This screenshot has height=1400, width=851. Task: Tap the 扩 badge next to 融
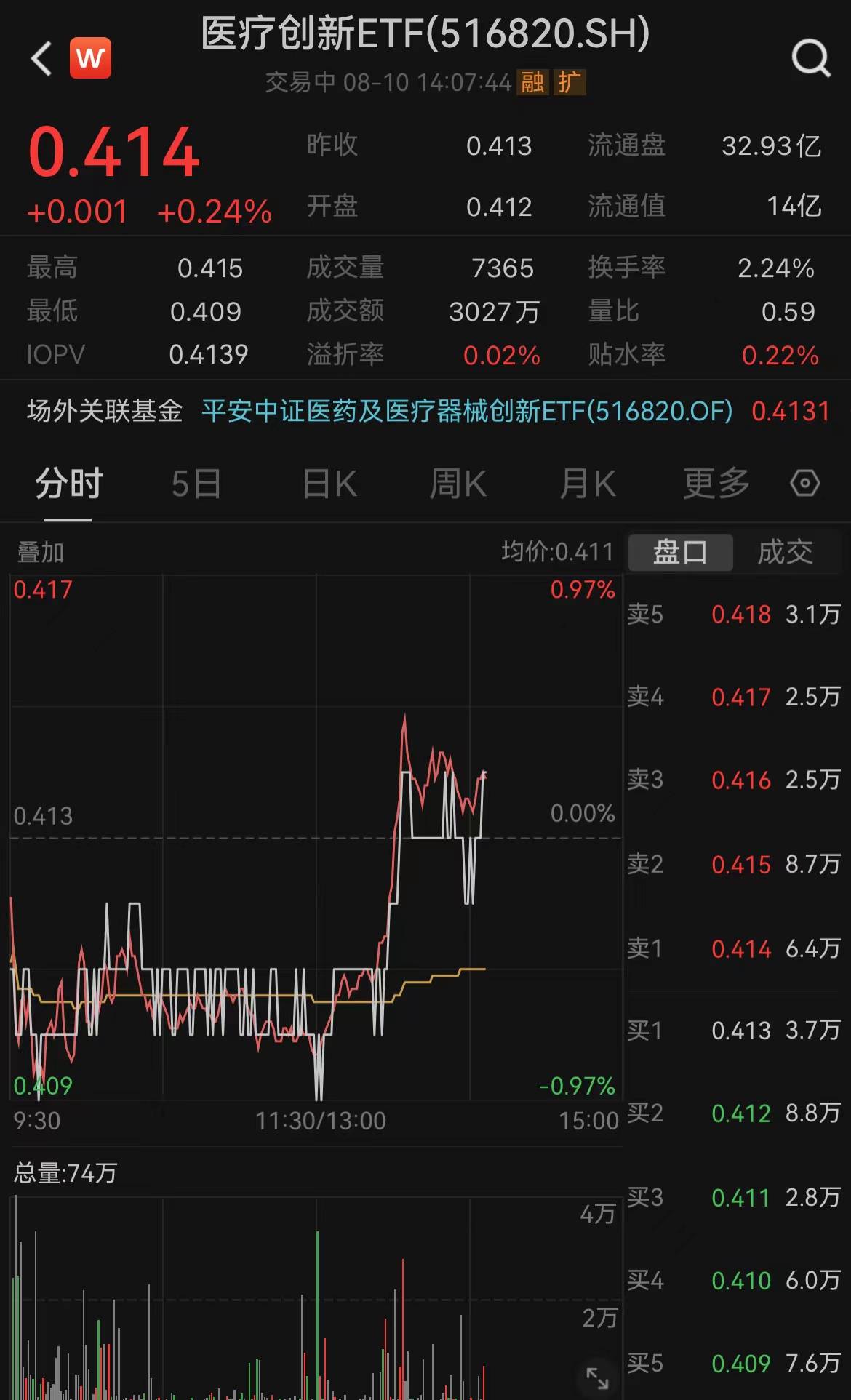pyautogui.click(x=572, y=83)
